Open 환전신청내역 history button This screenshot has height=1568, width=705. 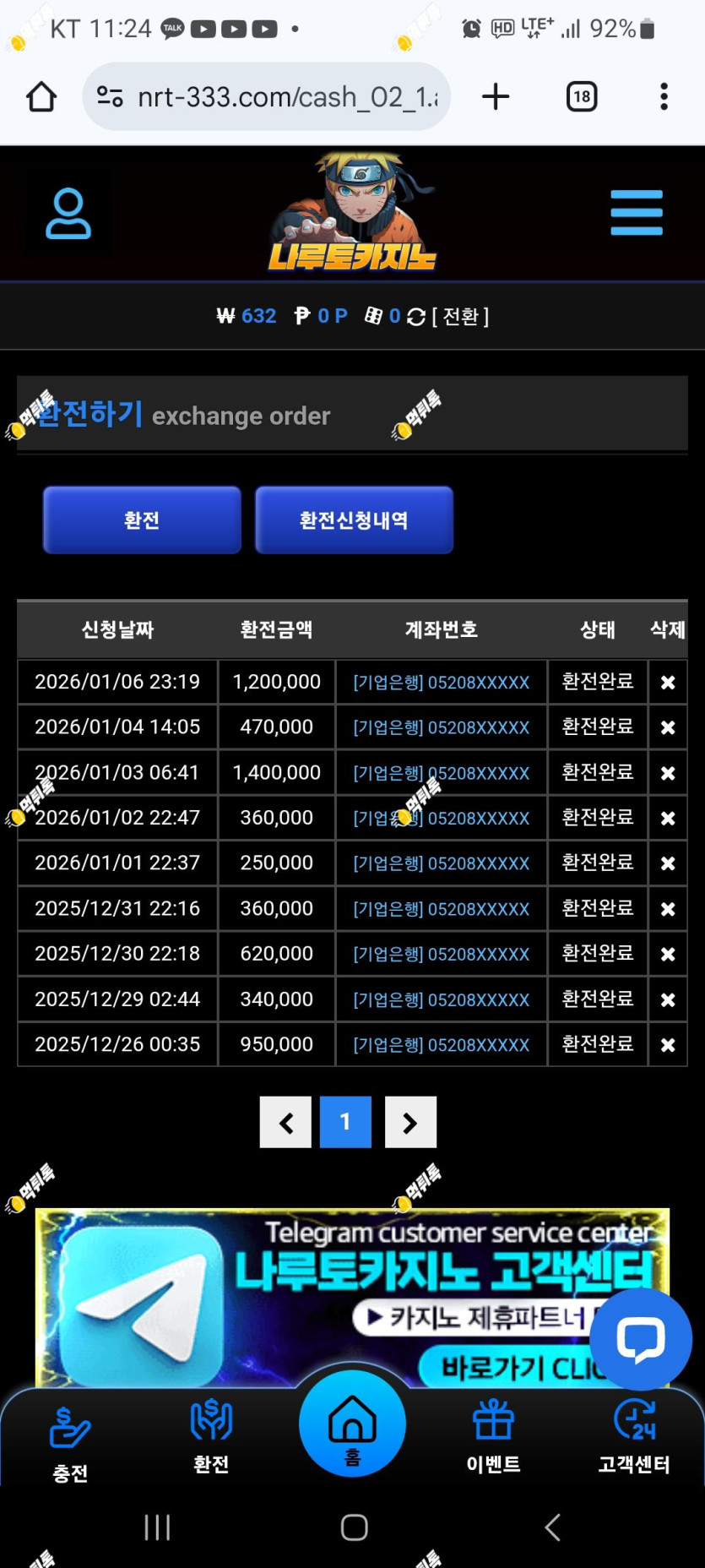click(354, 520)
